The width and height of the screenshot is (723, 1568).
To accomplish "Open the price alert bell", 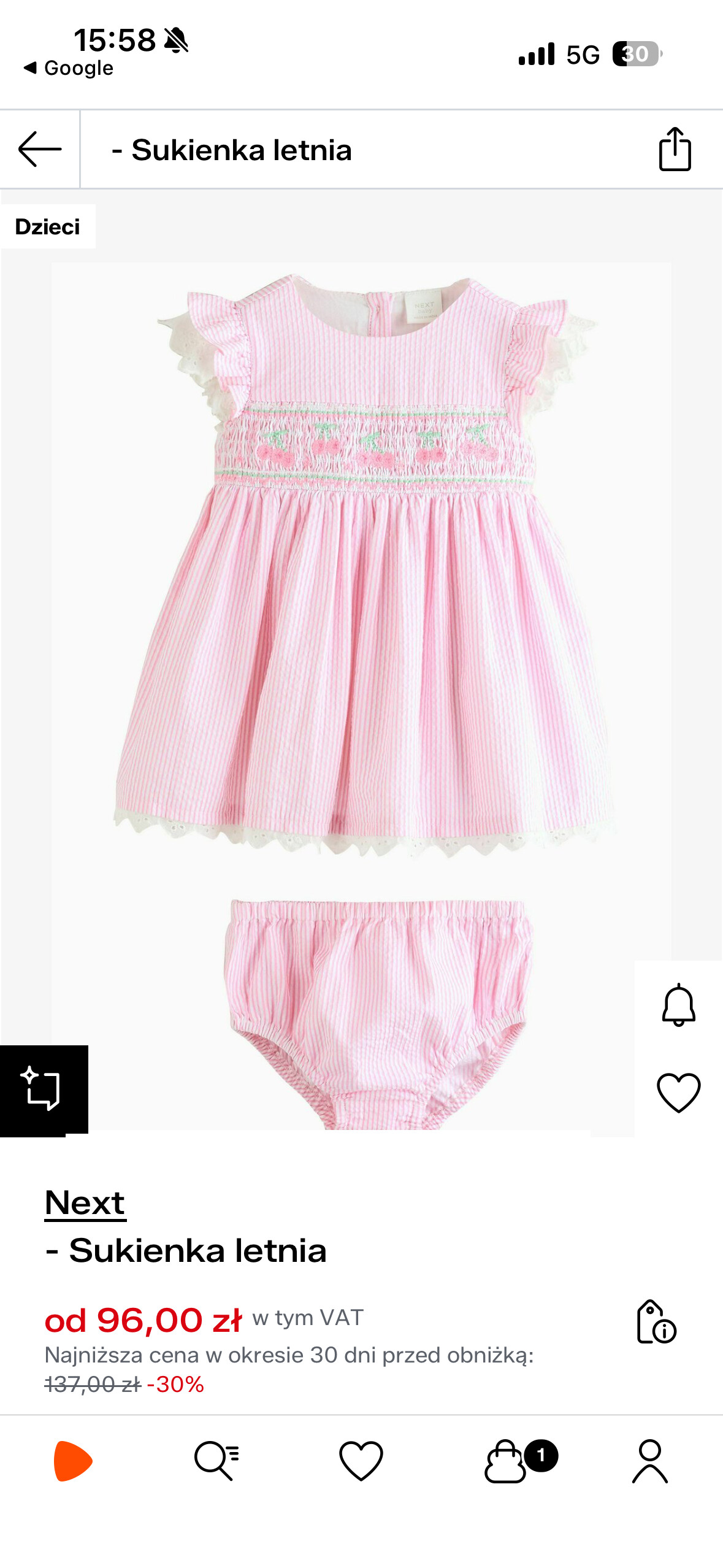I will click(678, 1005).
